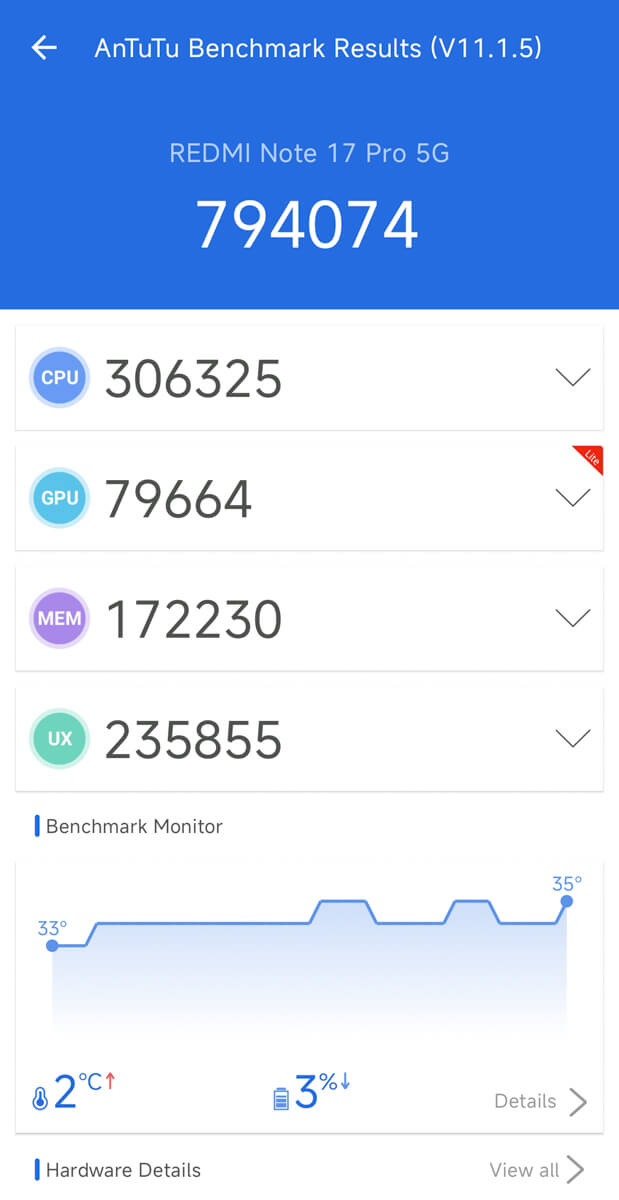Expand the CPU score details
Screen dimensions: 619x1200
[x=573, y=378]
